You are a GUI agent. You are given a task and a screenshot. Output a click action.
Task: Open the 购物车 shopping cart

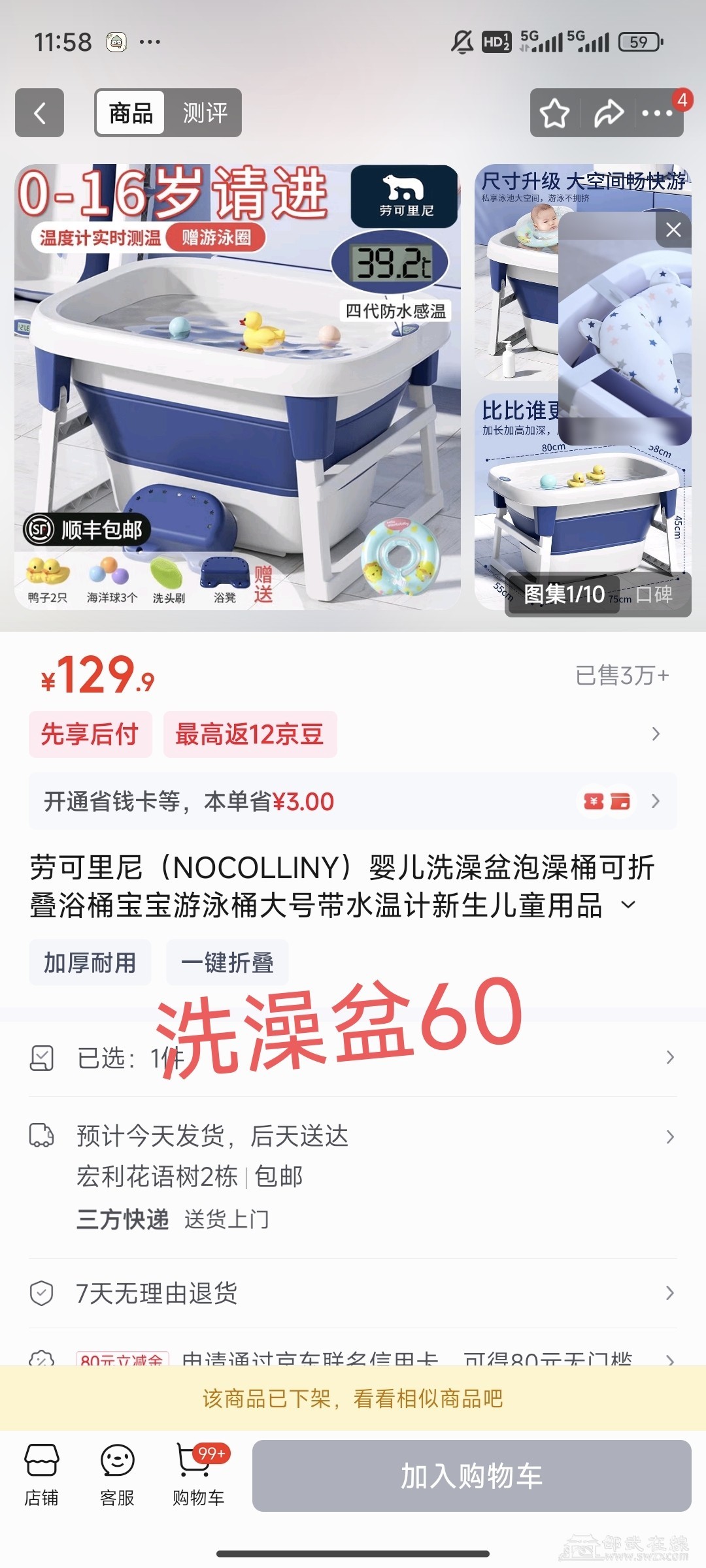pos(199,1475)
